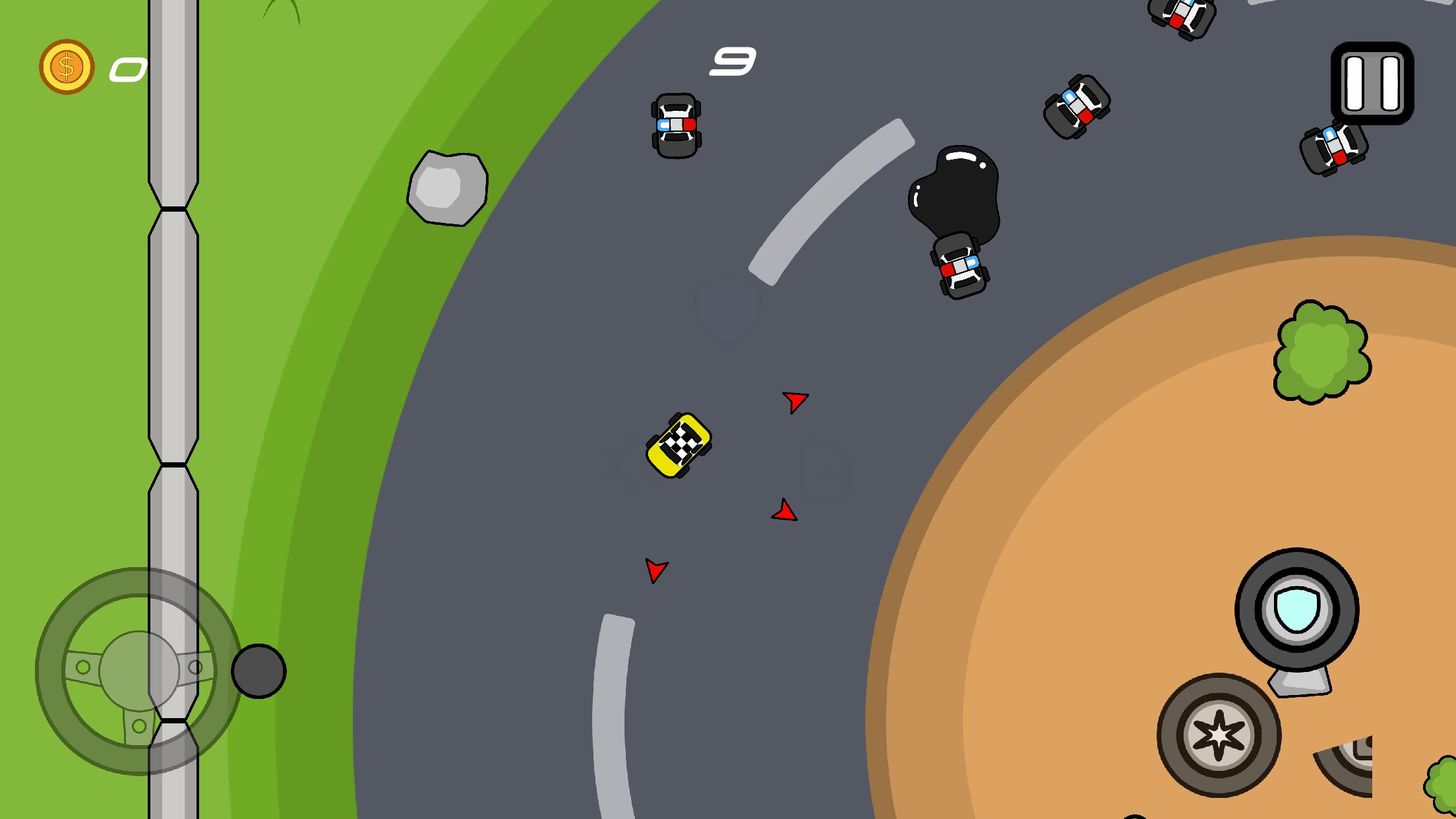
Task: Pause the game
Action: (1372, 84)
